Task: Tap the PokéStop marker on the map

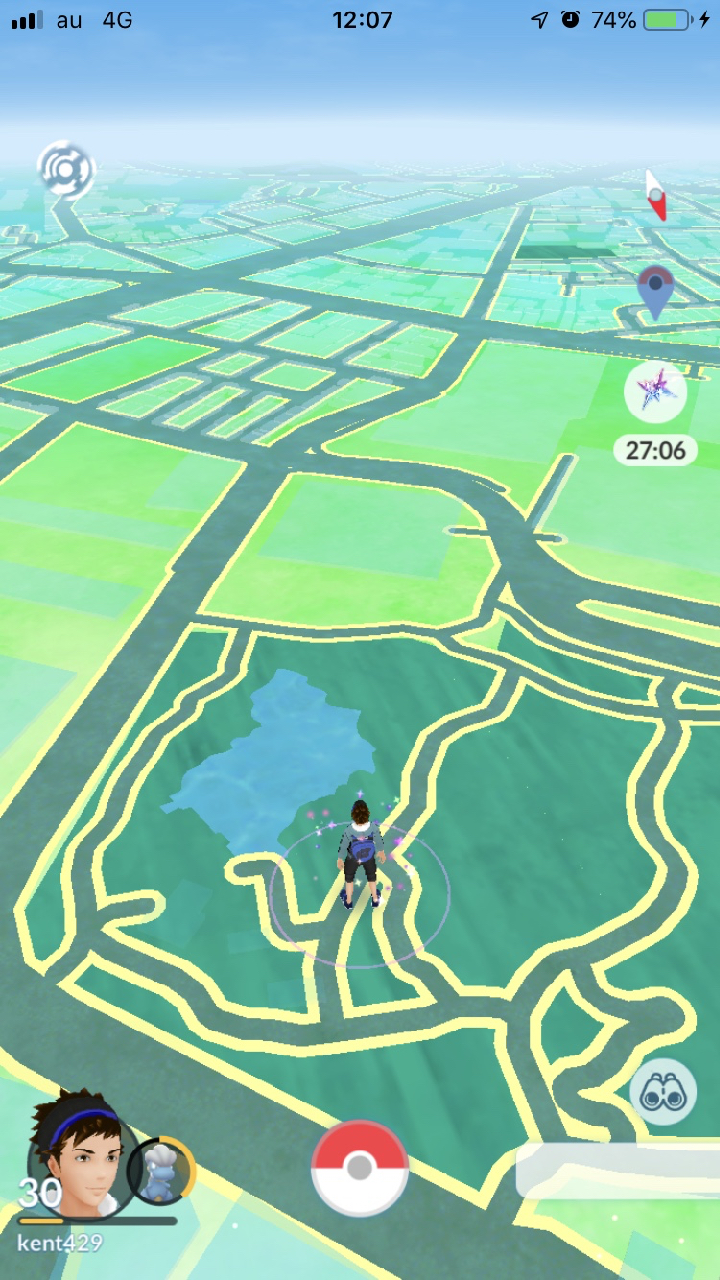Action: coord(655,289)
